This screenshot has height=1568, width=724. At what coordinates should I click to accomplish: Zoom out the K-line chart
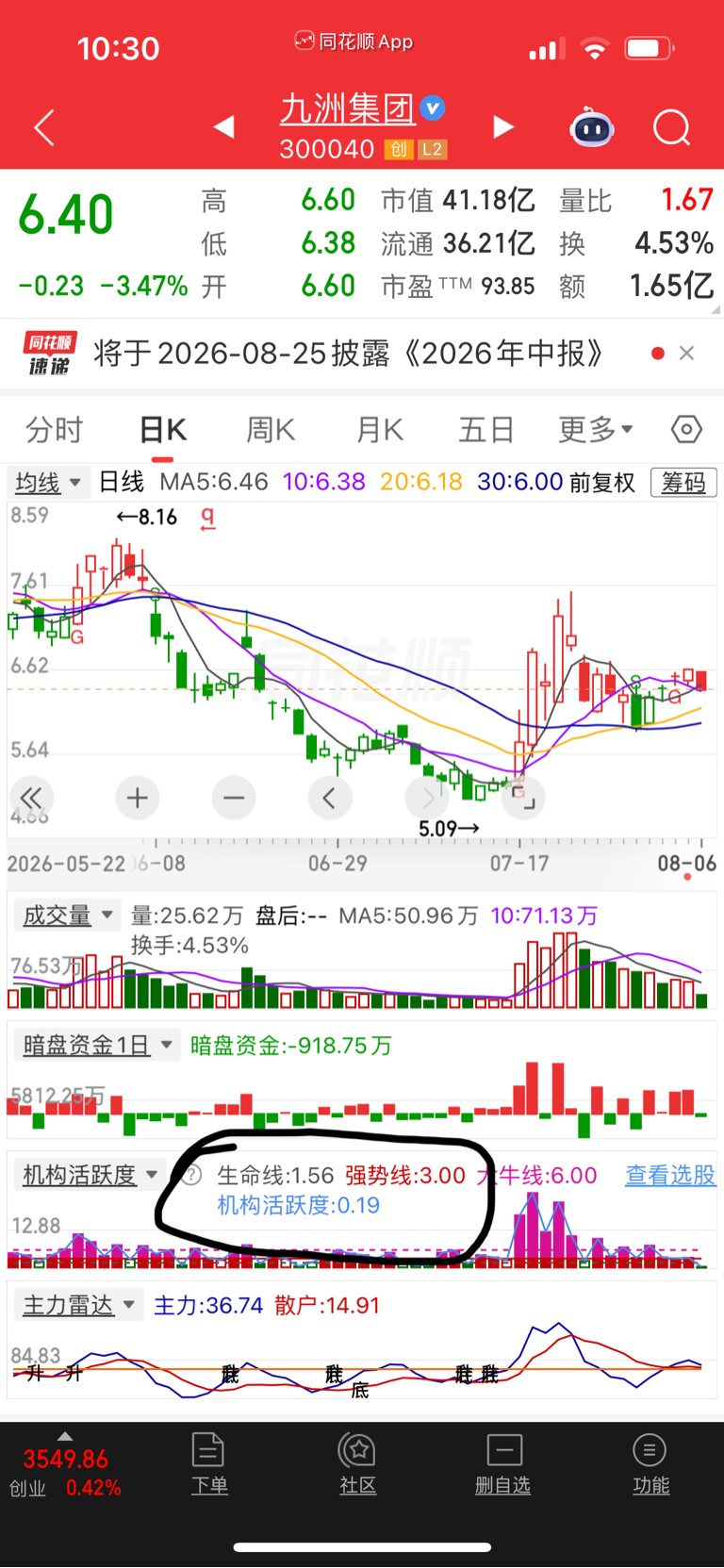click(234, 799)
